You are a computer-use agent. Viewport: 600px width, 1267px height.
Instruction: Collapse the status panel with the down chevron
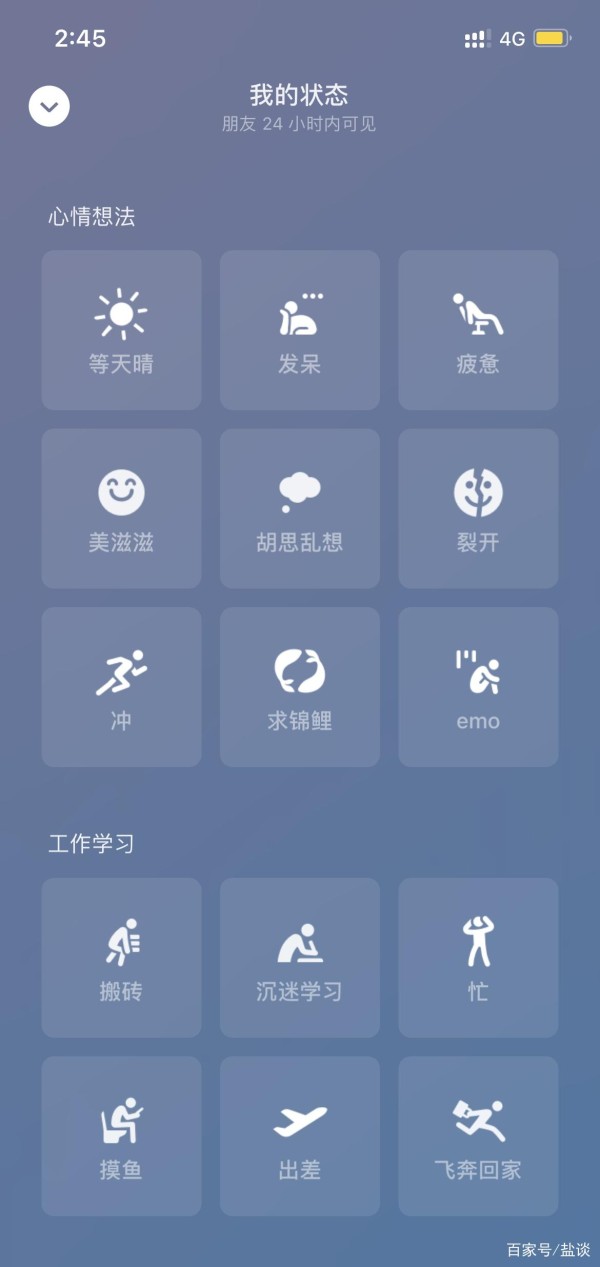(49, 106)
